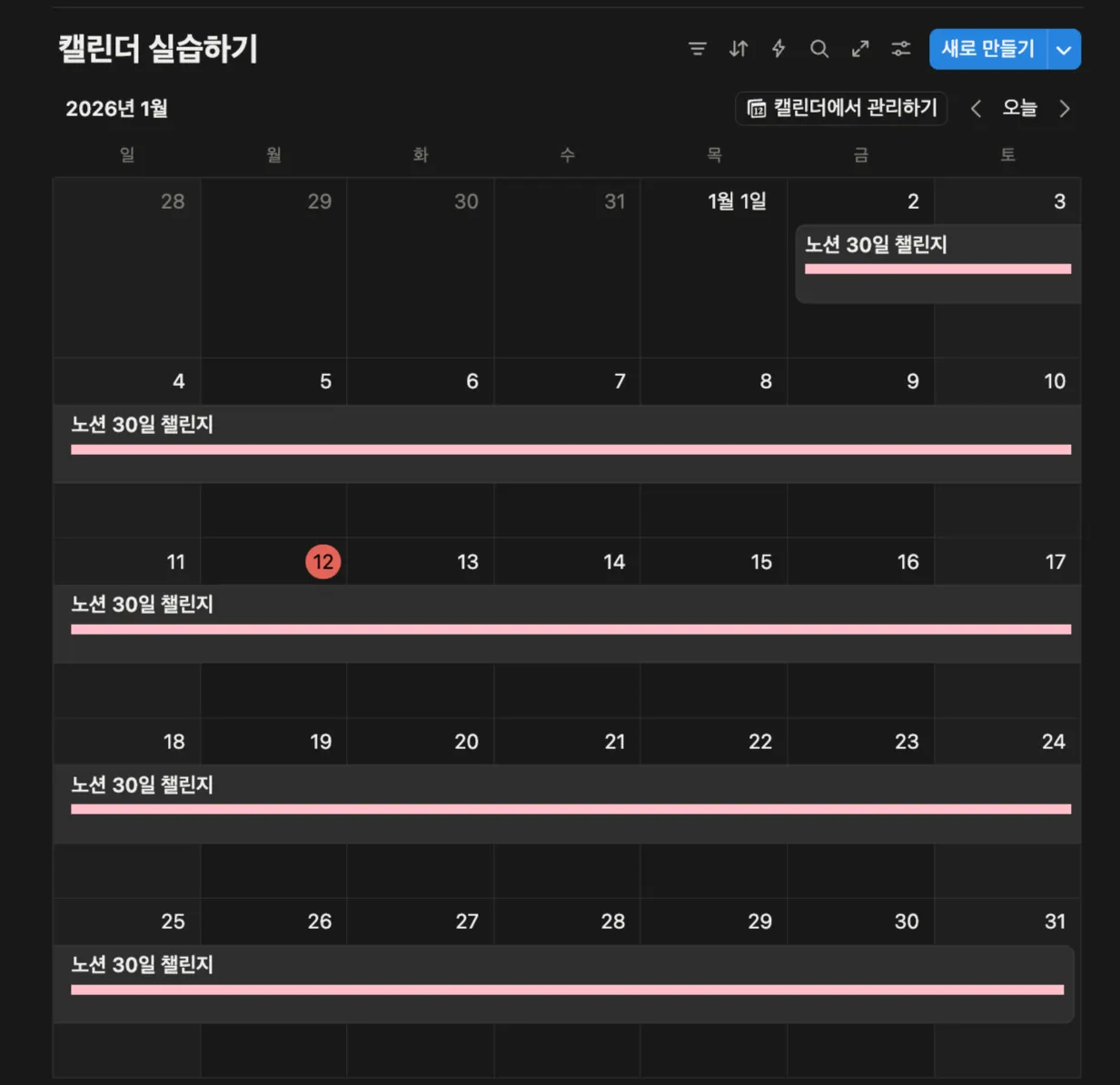The height and width of the screenshot is (1085, 1120).
Task: Open the view settings sliders icon
Action: [901, 49]
